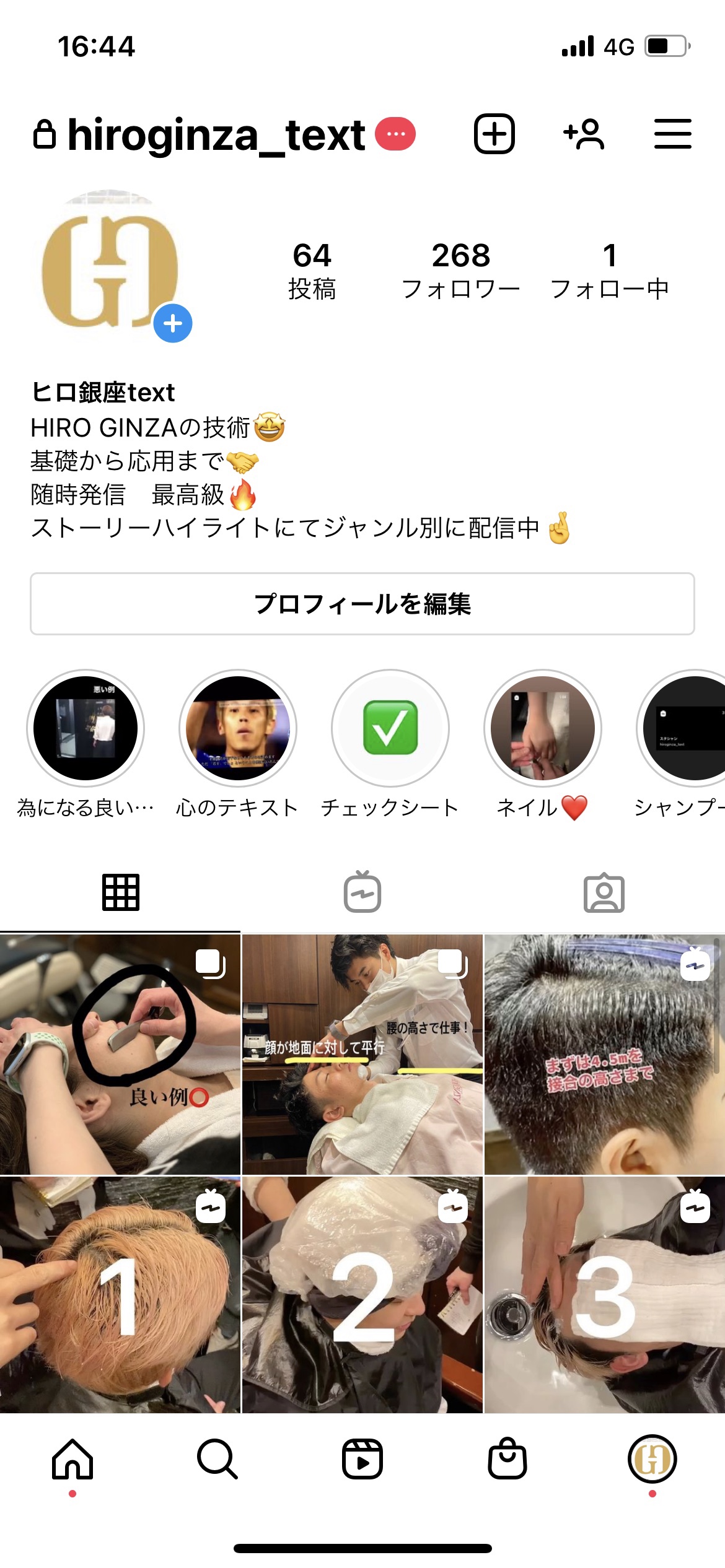Open チェックシート story highlight
725x1568 pixels.
click(x=390, y=728)
